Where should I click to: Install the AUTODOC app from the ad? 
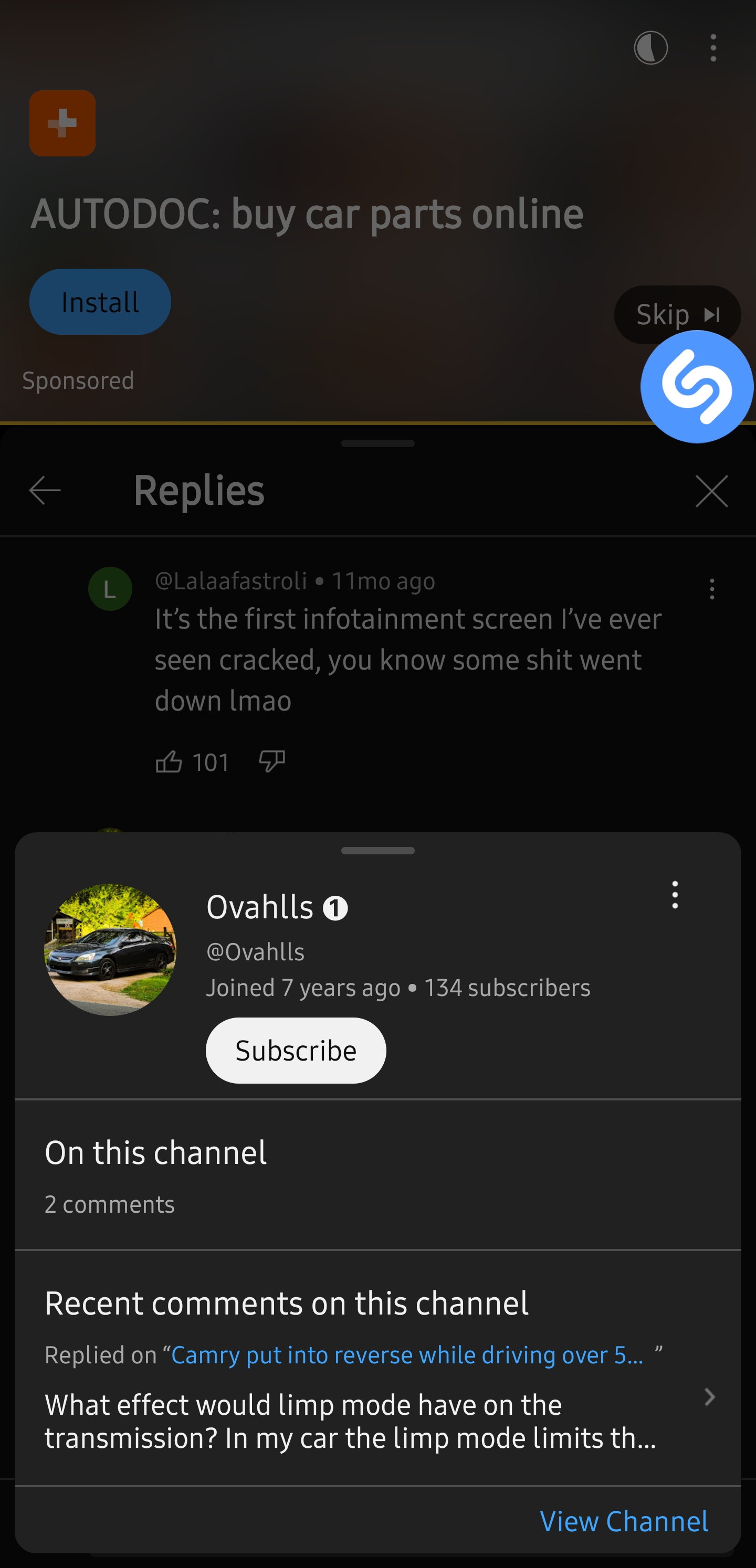coord(100,302)
